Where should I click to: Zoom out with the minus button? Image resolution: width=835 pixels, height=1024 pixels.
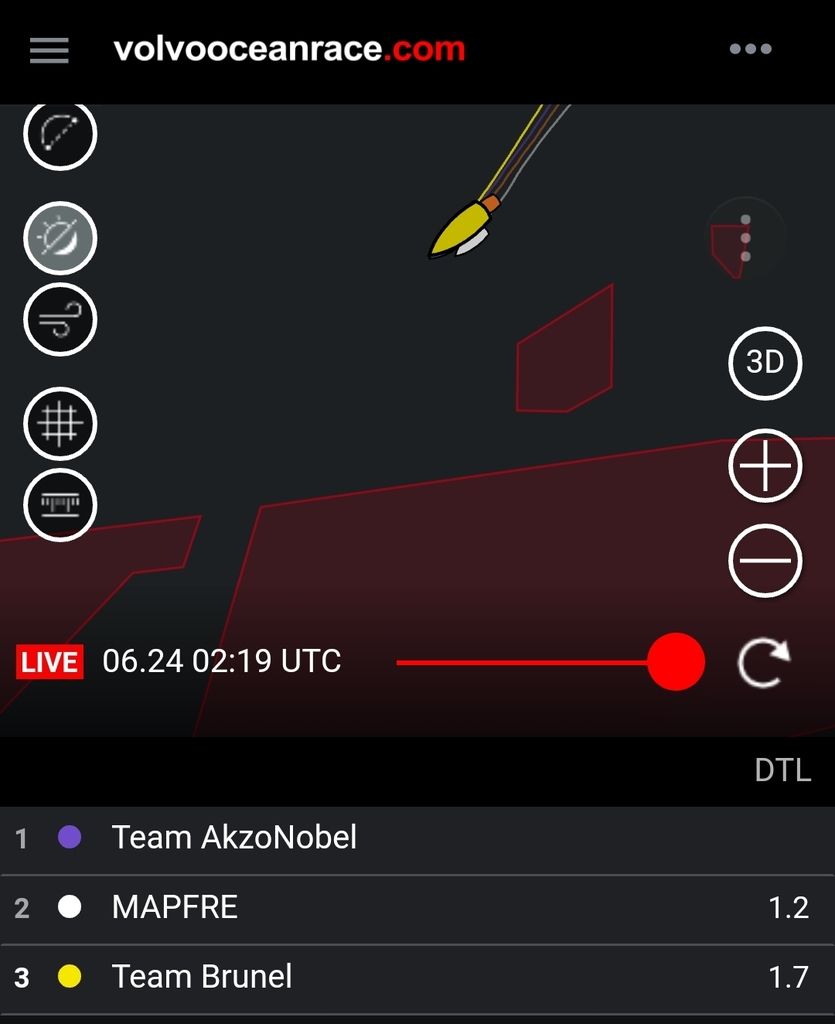(x=765, y=560)
